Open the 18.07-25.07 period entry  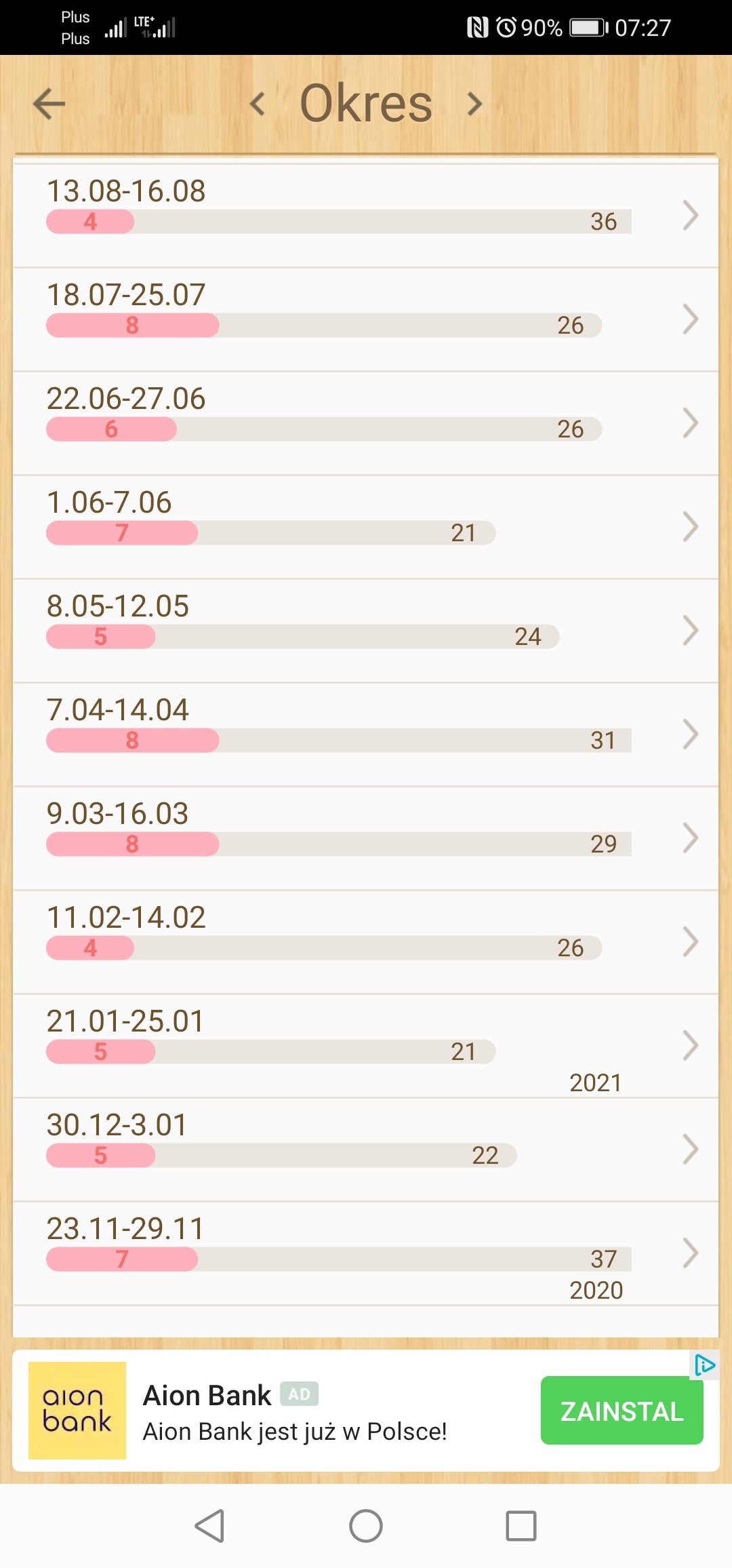click(x=366, y=319)
